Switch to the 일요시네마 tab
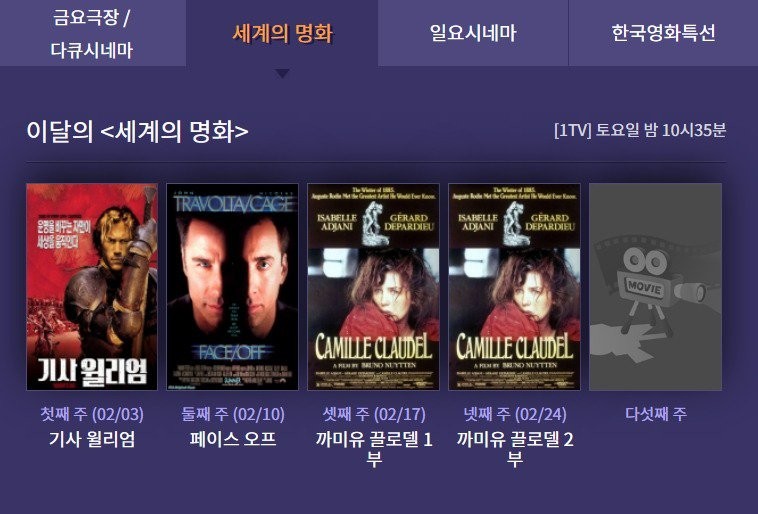The height and width of the screenshot is (514, 758). [473, 33]
